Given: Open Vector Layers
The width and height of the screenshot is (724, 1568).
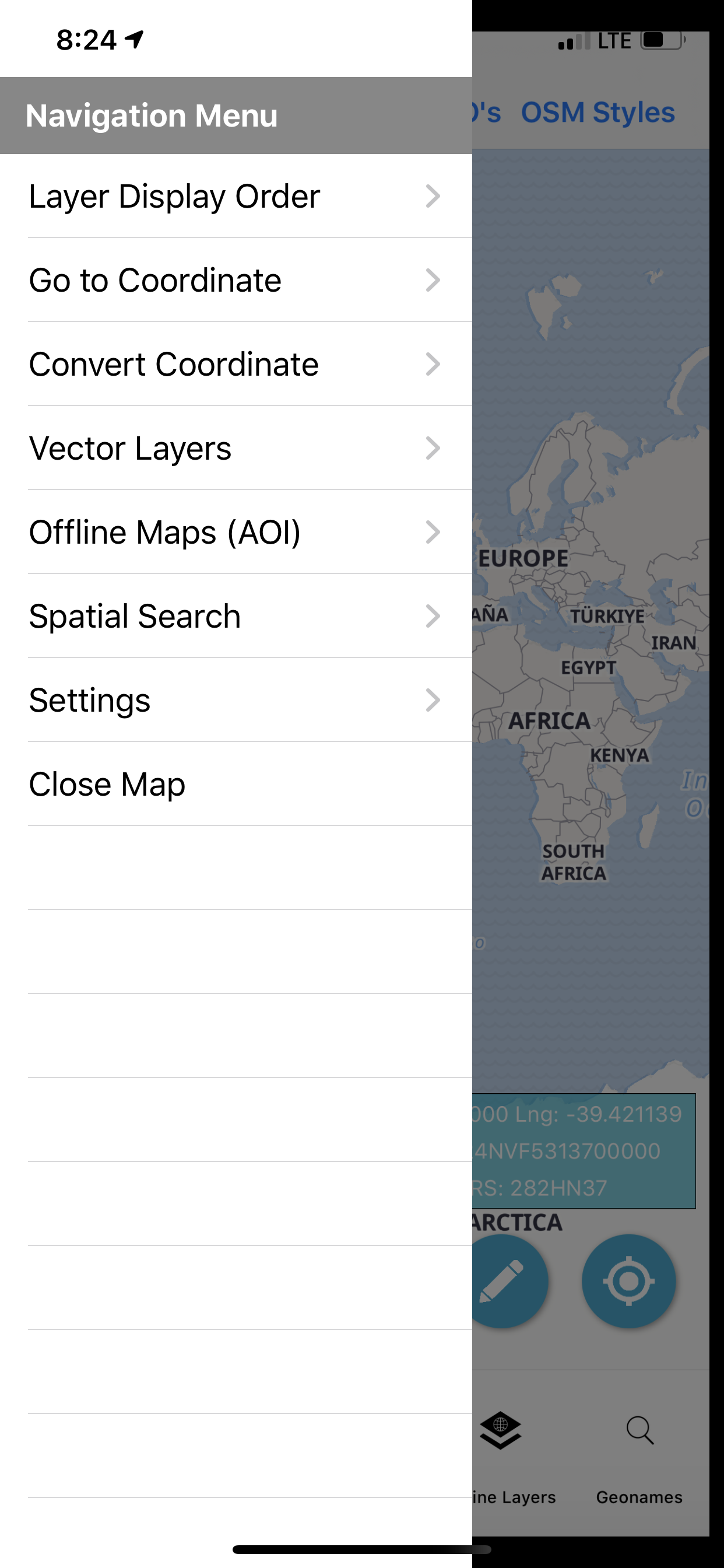Looking at the screenshot, I should [x=236, y=448].
